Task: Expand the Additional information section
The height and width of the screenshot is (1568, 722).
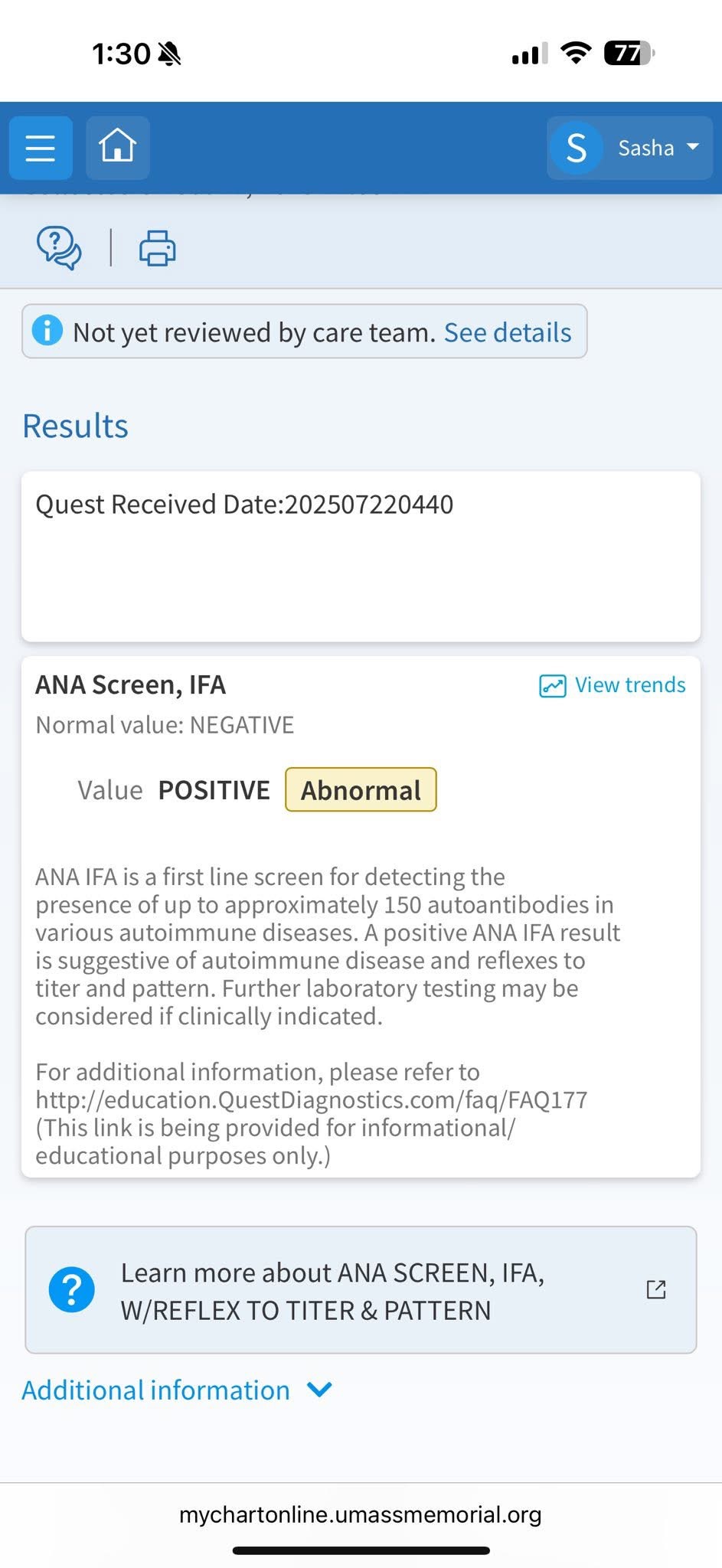Action: tap(177, 1390)
